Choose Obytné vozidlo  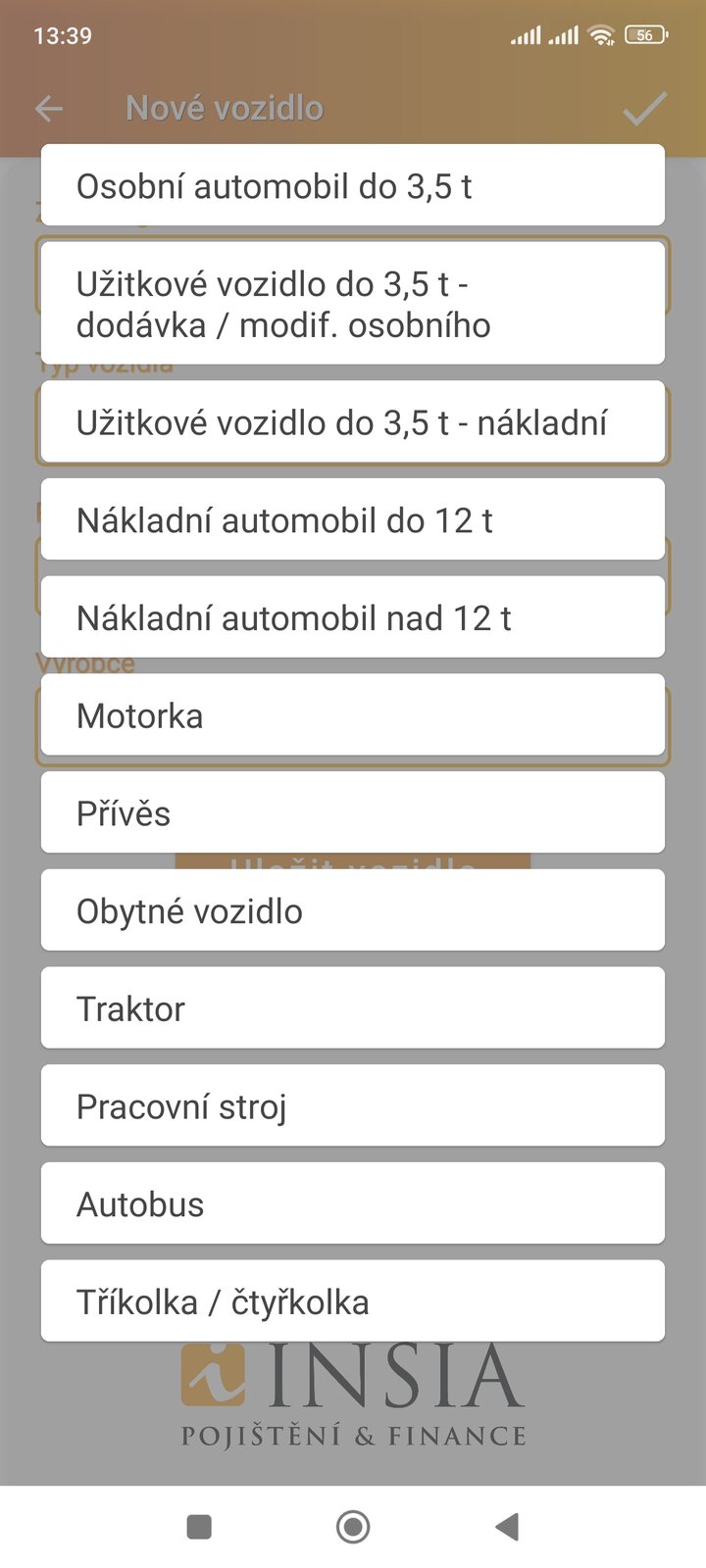[353, 911]
